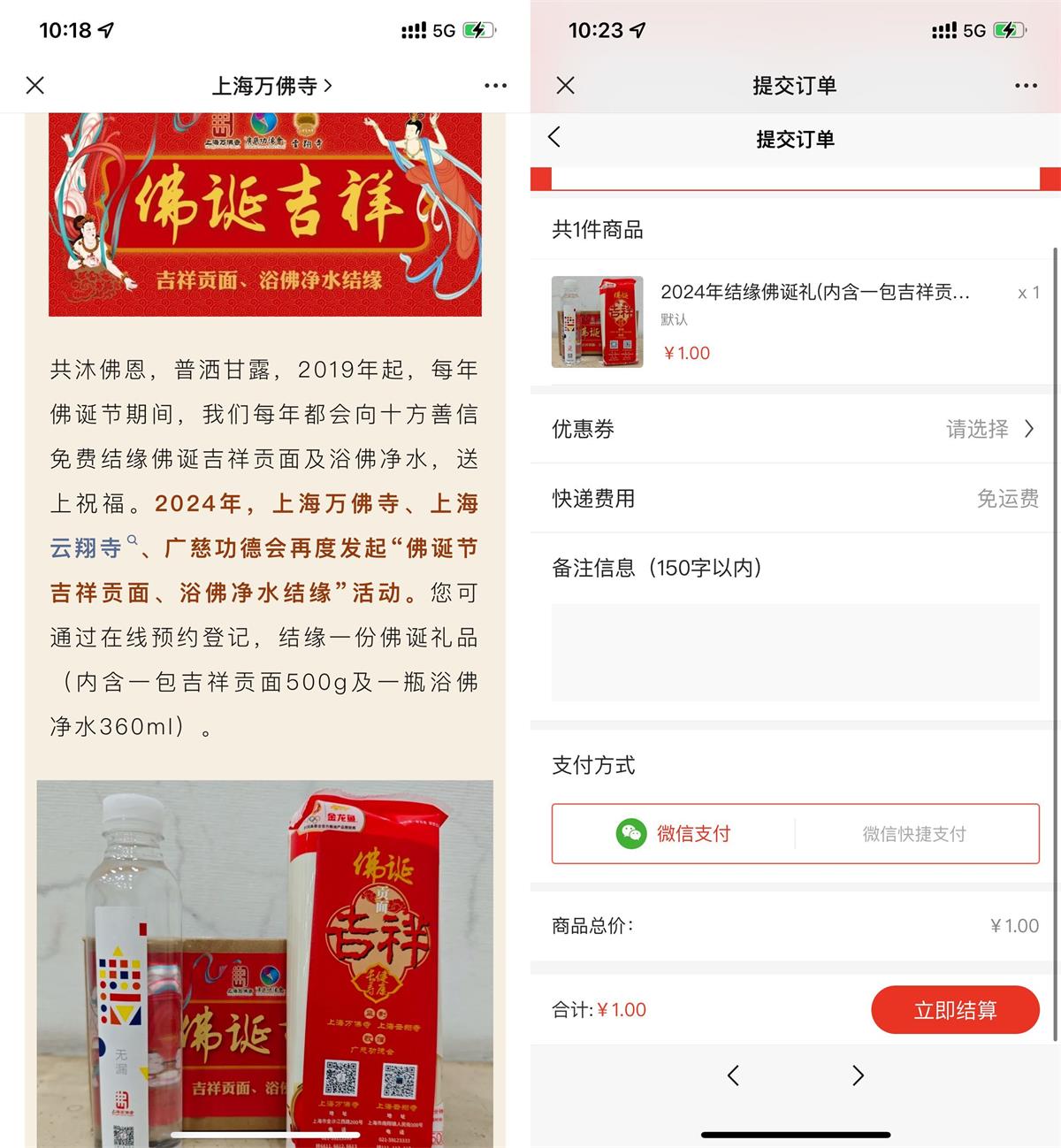Go forward with browser forward arrow
Screen dimensions: 1061x1148
click(857, 1075)
